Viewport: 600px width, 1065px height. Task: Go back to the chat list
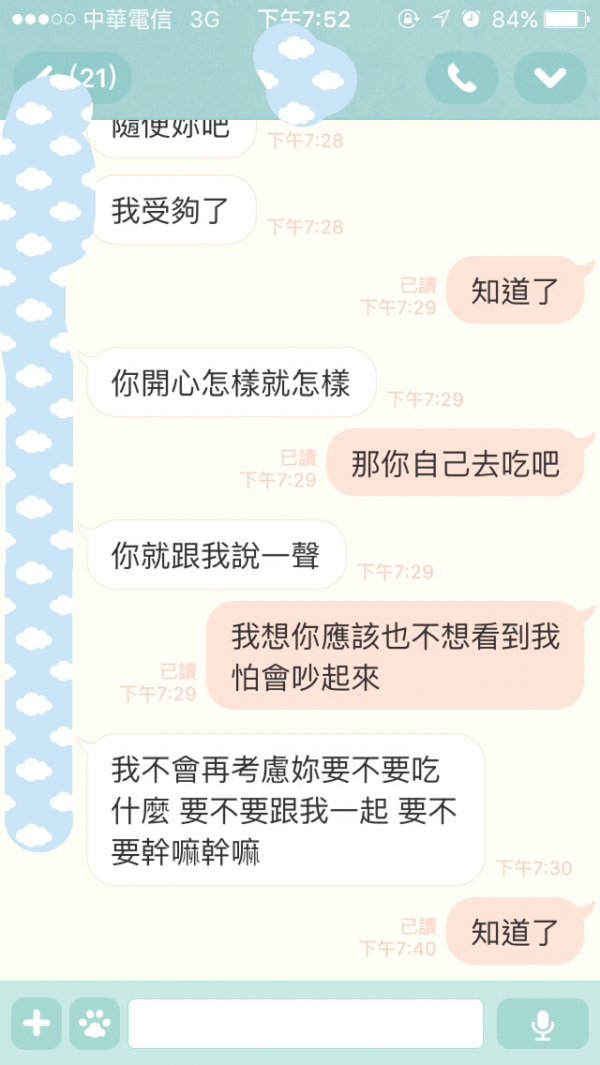click(70, 78)
